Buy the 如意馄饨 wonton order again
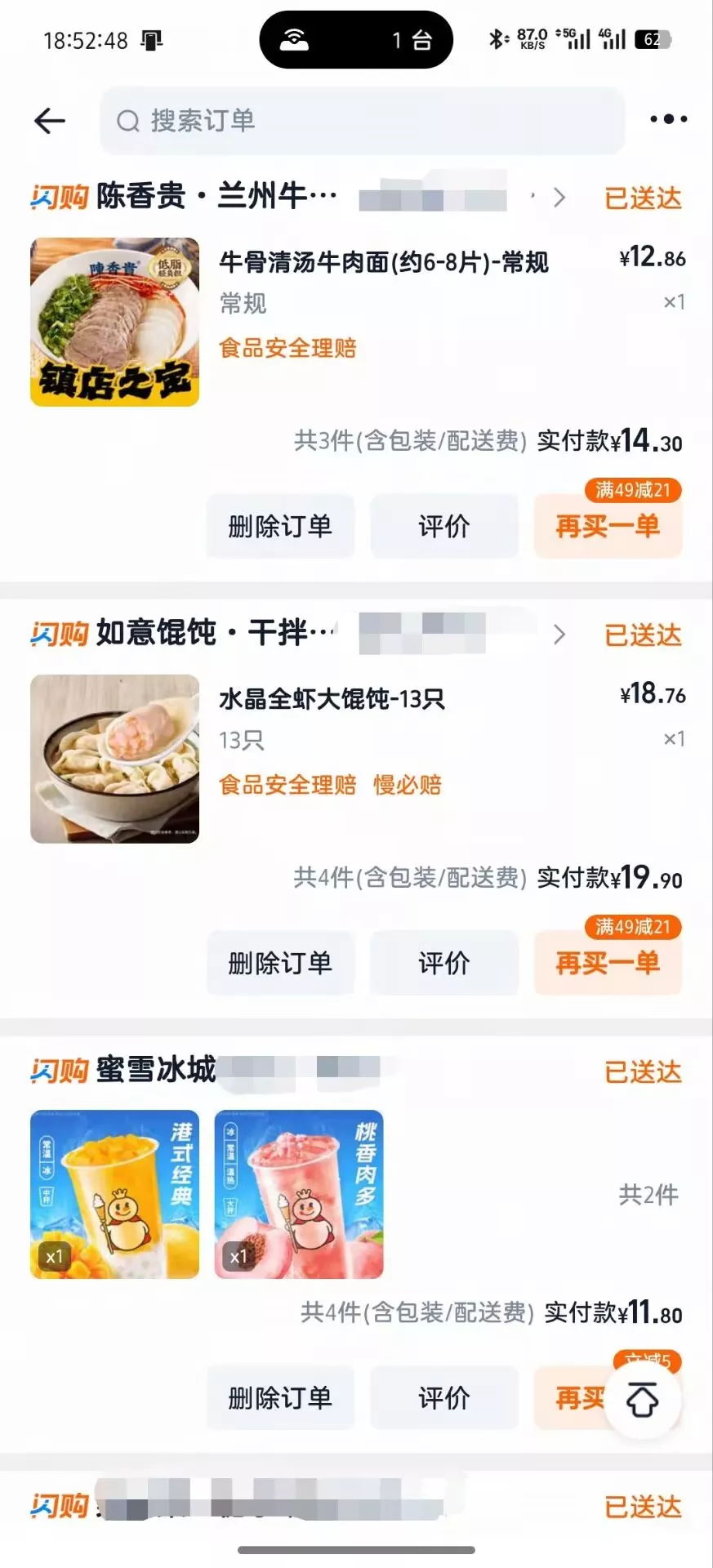 [608, 963]
